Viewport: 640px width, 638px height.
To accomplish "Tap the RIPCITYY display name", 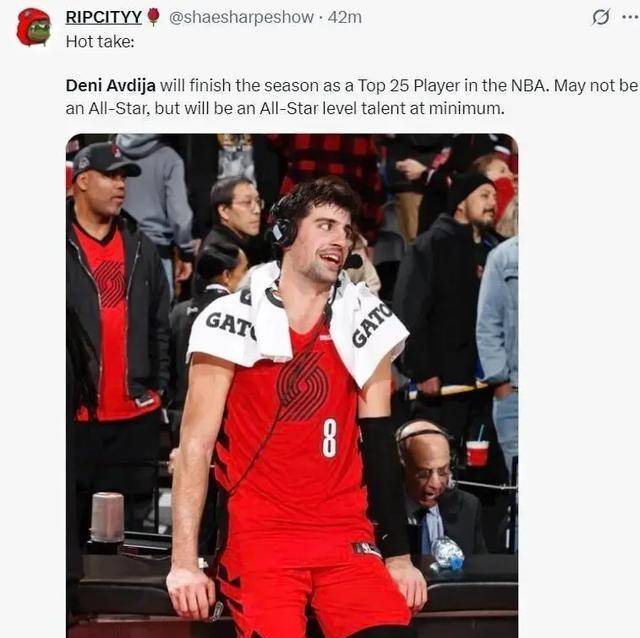I will coord(103,17).
